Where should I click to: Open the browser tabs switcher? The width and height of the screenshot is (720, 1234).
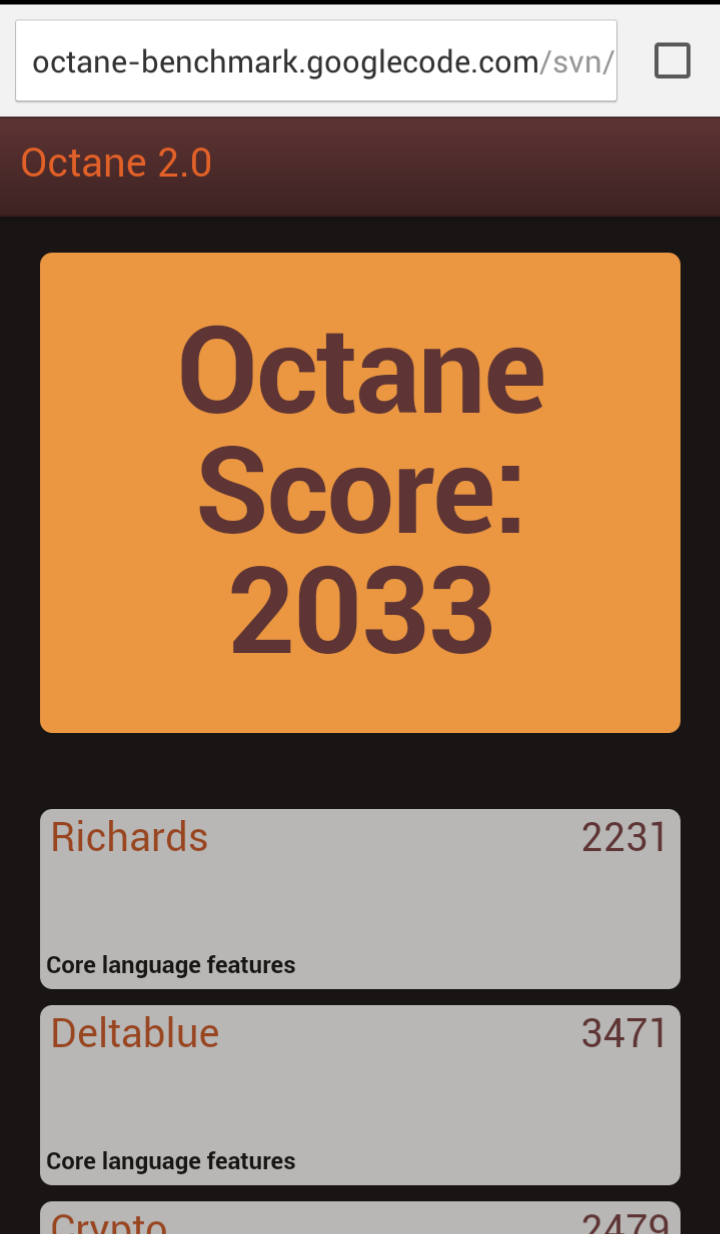672,61
